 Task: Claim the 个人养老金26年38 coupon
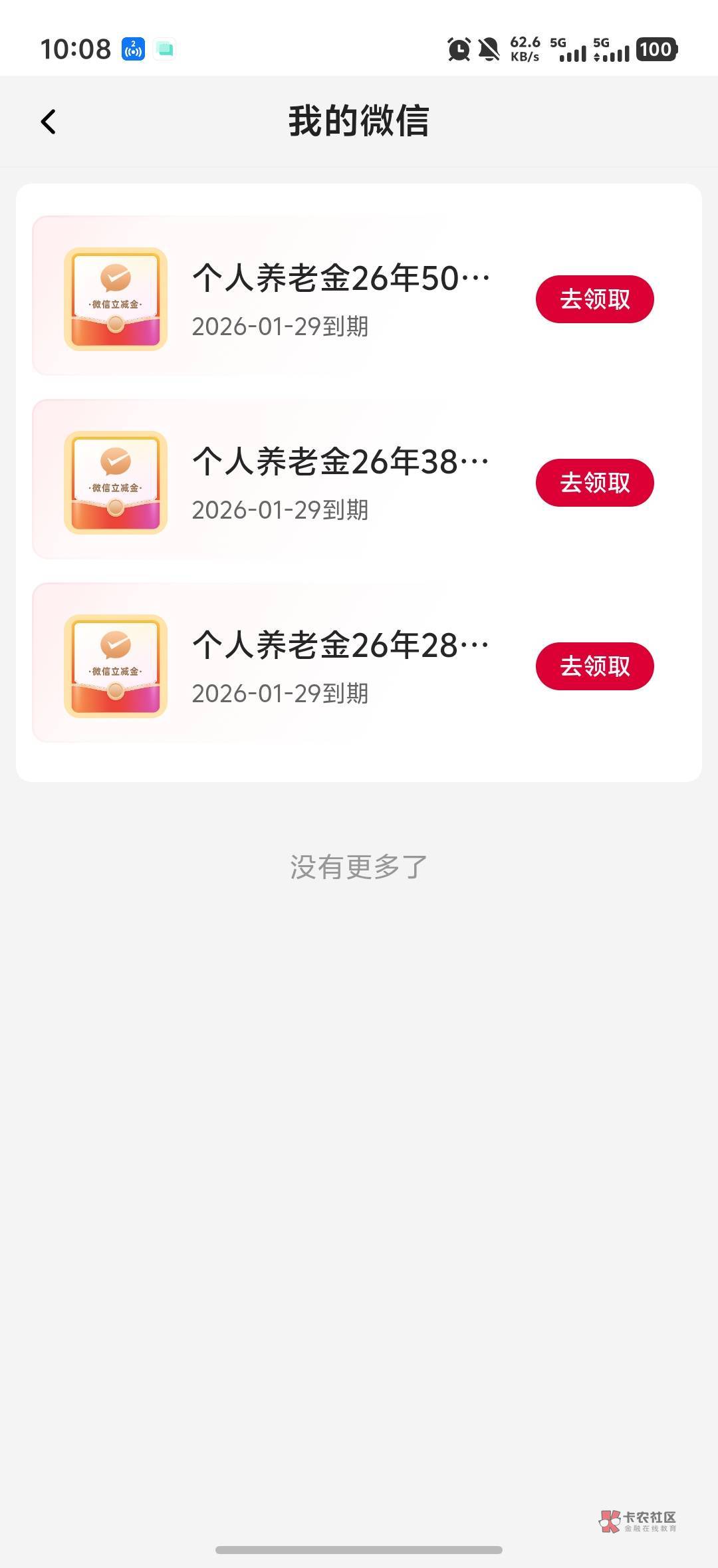click(x=594, y=483)
